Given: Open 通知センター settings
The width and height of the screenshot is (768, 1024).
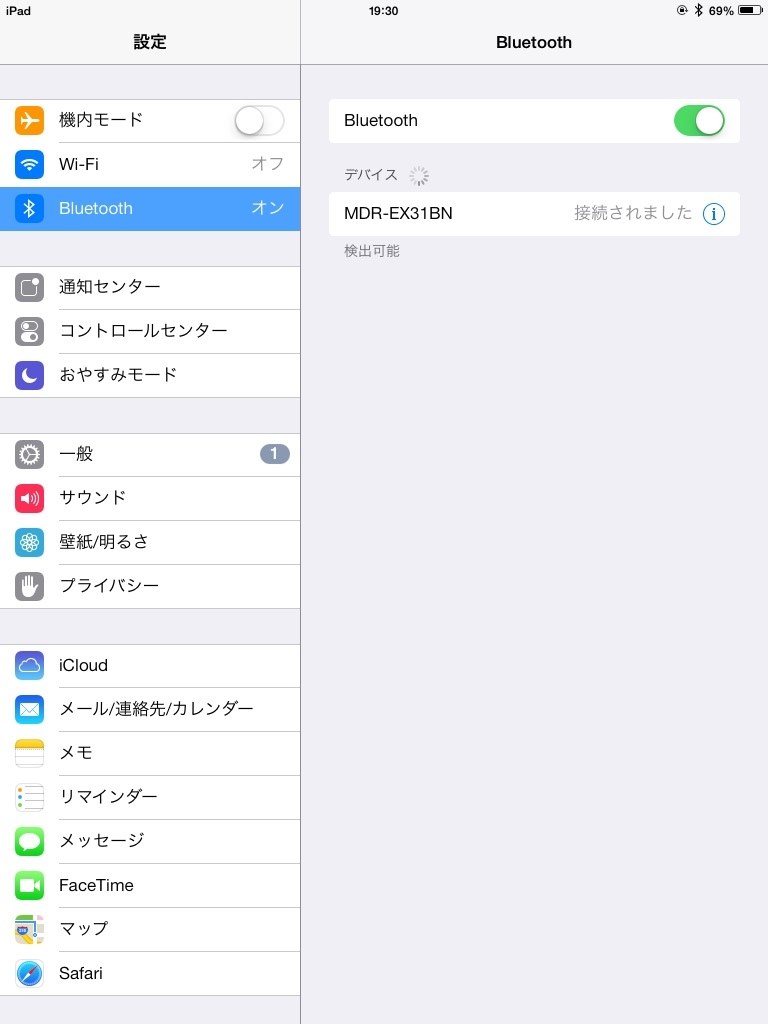Looking at the screenshot, I should 150,287.
